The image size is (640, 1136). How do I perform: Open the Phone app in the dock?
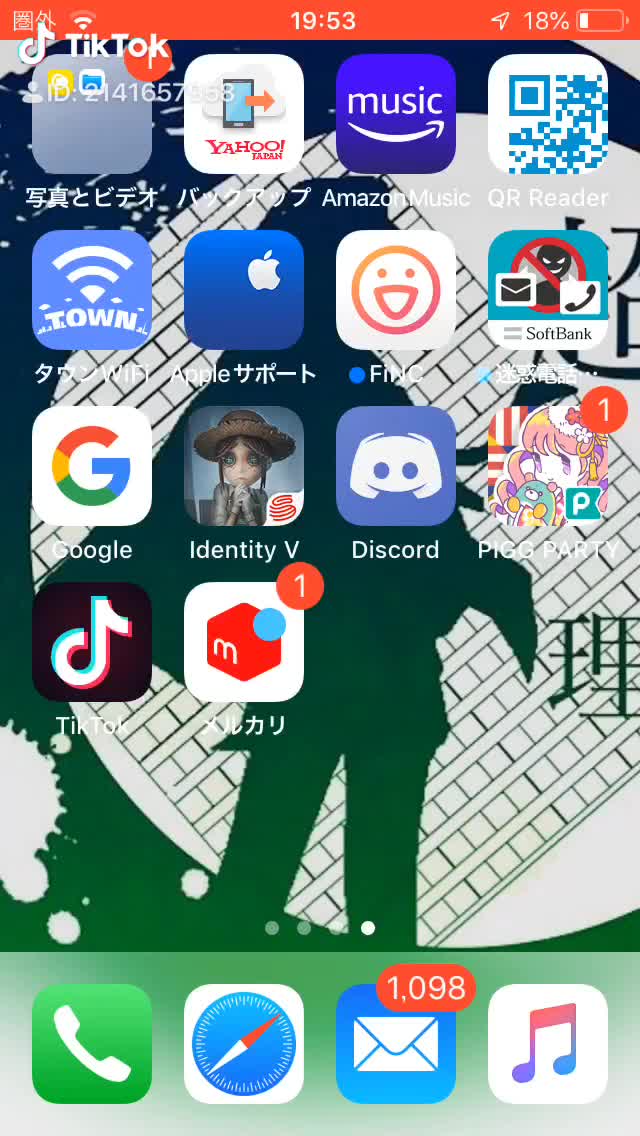click(92, 1044)
